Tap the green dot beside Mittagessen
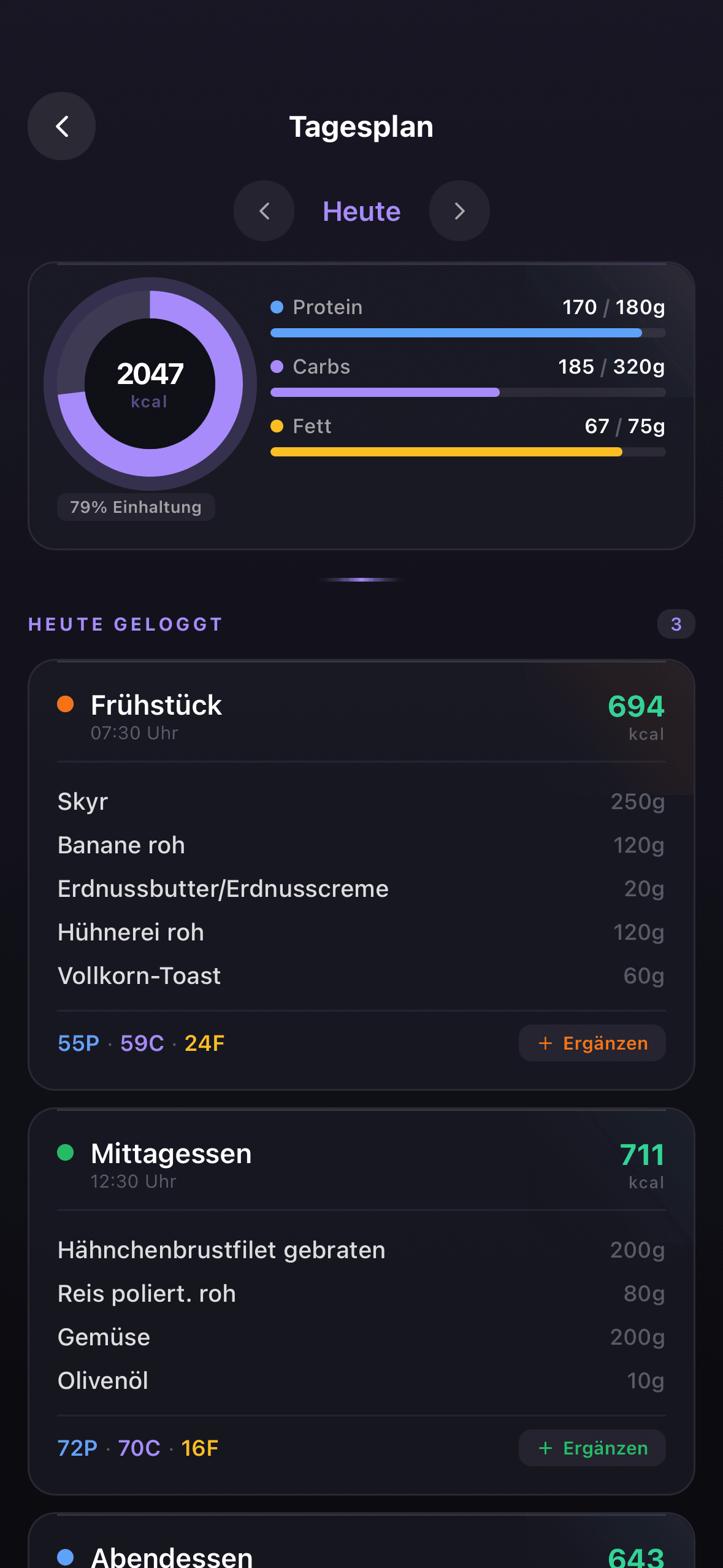The width and height of the screenshot is (723, 1568). (x=66, y=1153)
